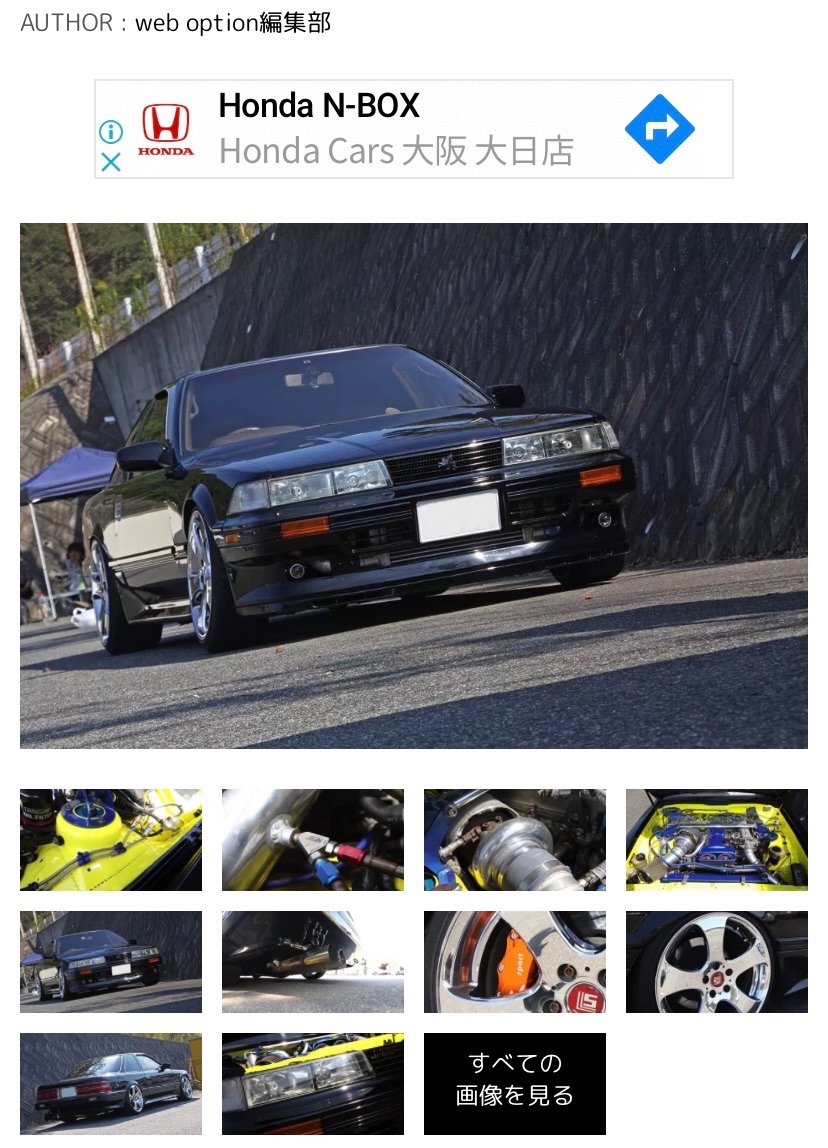Viewport: 828px width, 1148px height.
Task: Tap the blue directions arrow in the ad
Action: click(659, 129)
